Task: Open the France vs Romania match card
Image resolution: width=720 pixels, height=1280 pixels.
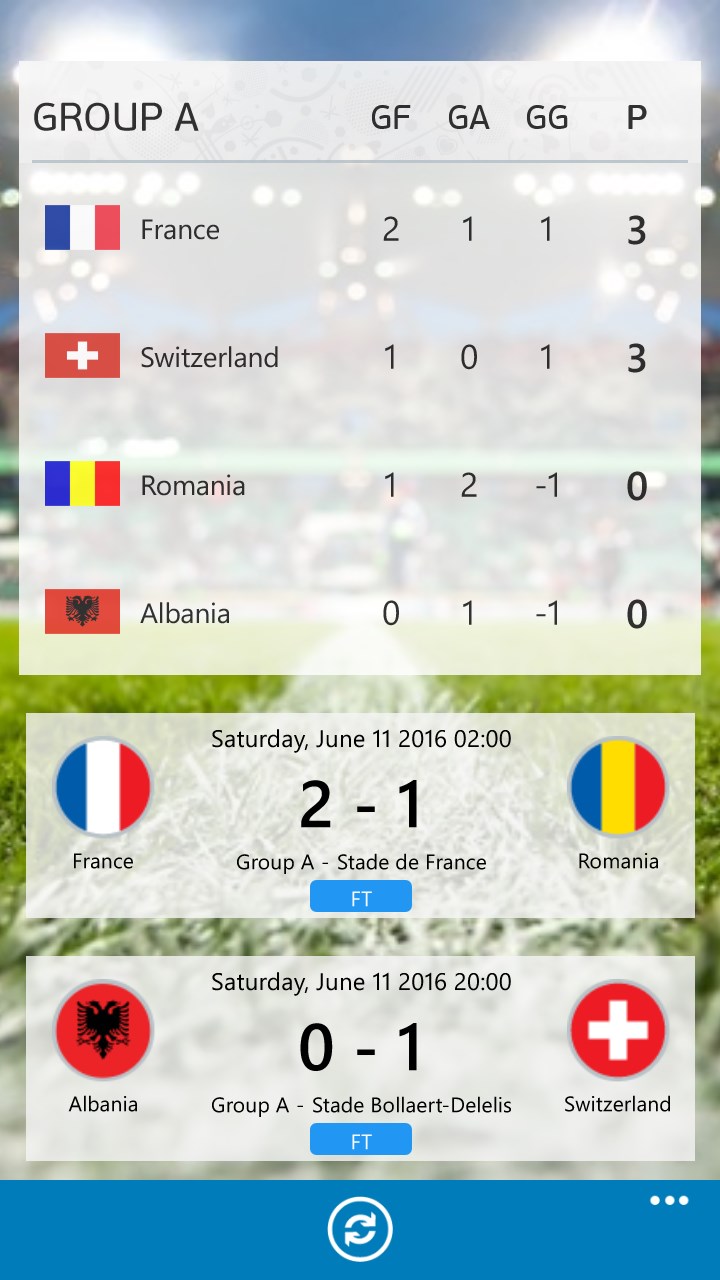Action: tap(360, 815)
